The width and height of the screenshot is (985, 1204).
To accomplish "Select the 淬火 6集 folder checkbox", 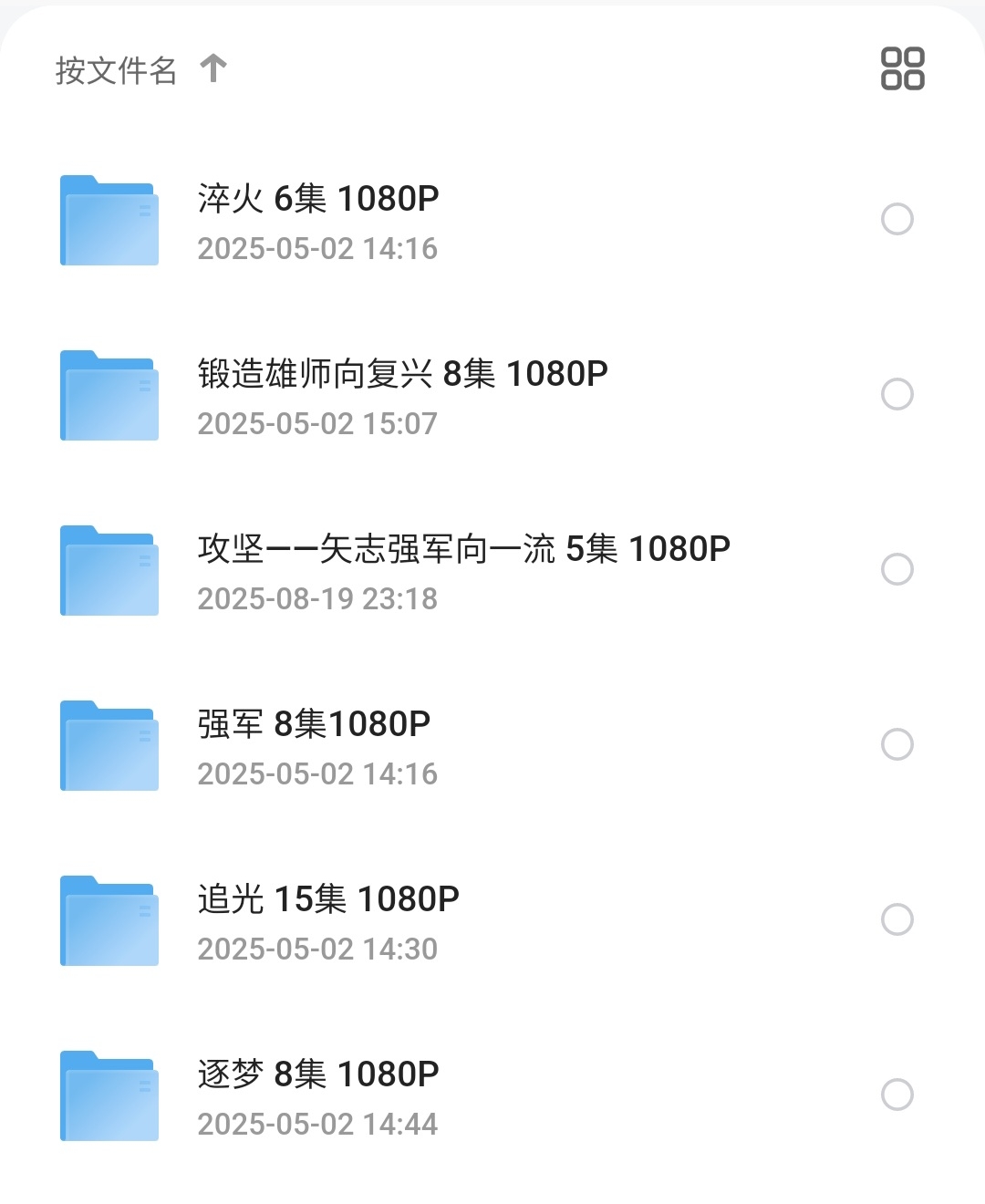I will click(897, 219).
